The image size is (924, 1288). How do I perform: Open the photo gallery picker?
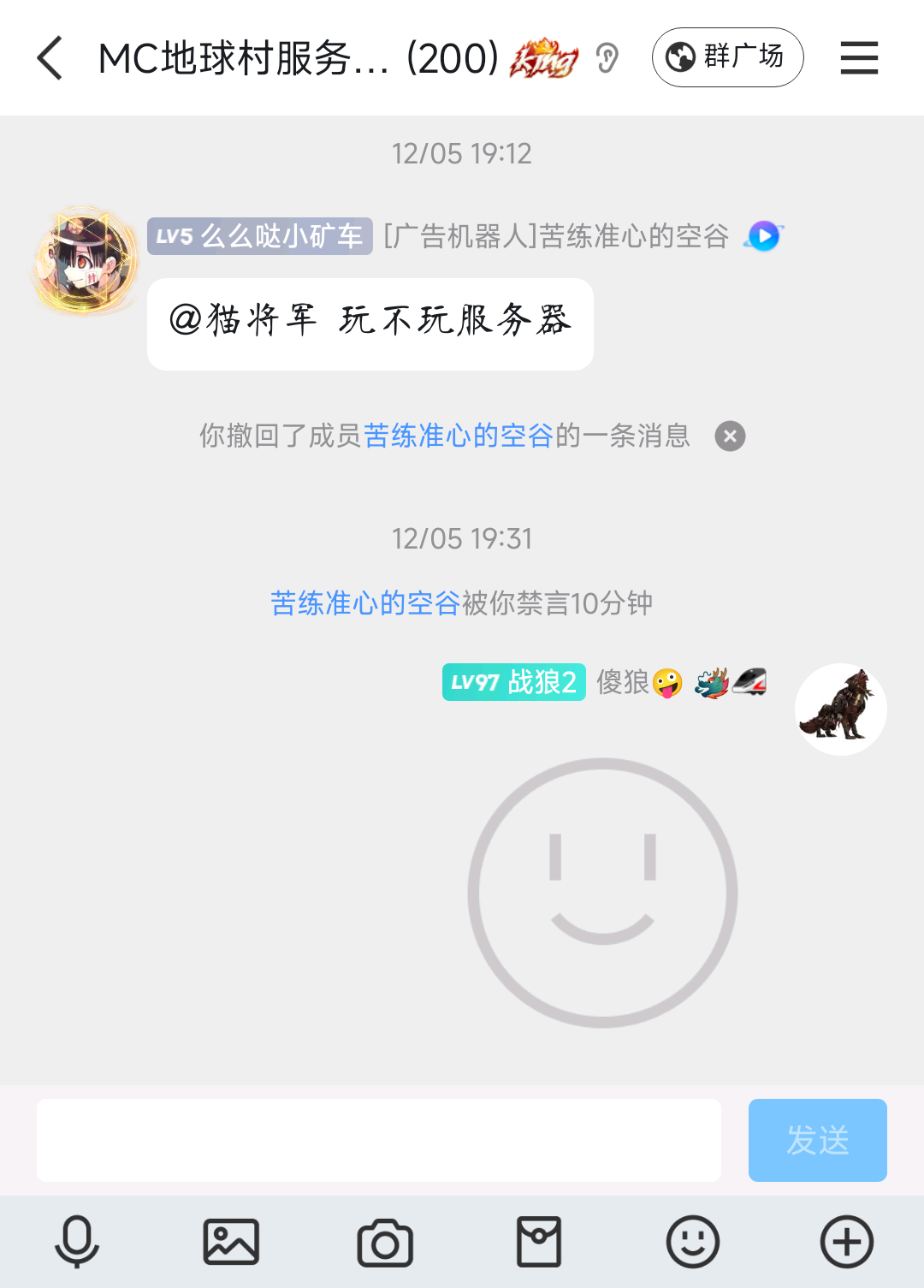coord(231,1242)
